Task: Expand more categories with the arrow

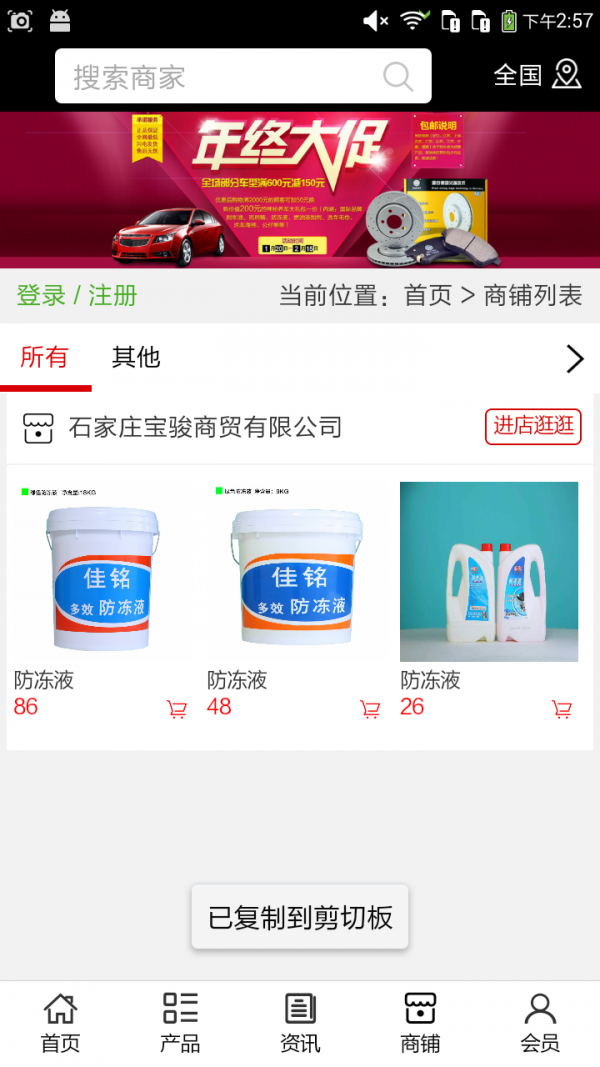Action: pos(574,359)
